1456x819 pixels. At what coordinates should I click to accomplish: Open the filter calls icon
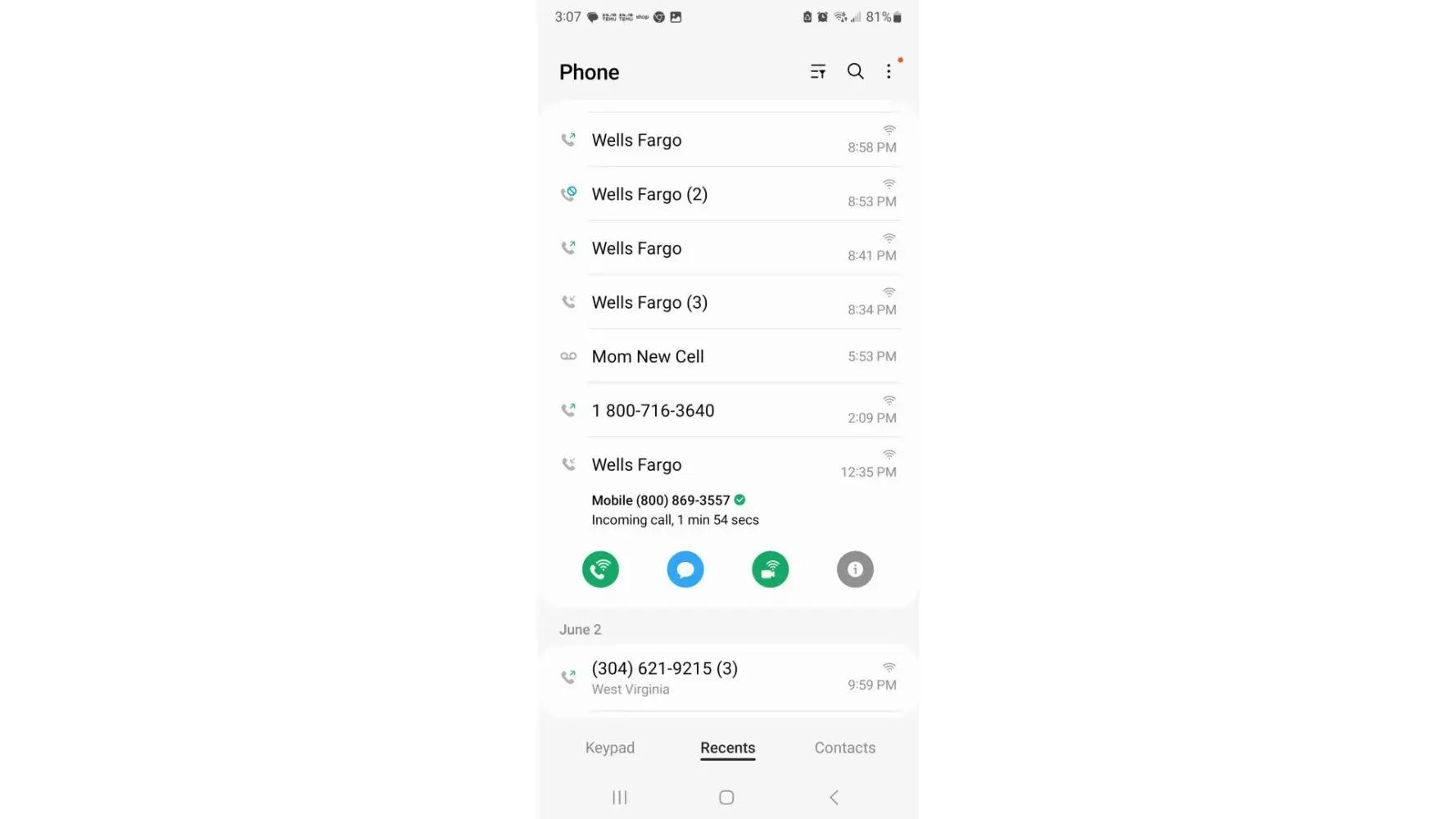[817, 72]
